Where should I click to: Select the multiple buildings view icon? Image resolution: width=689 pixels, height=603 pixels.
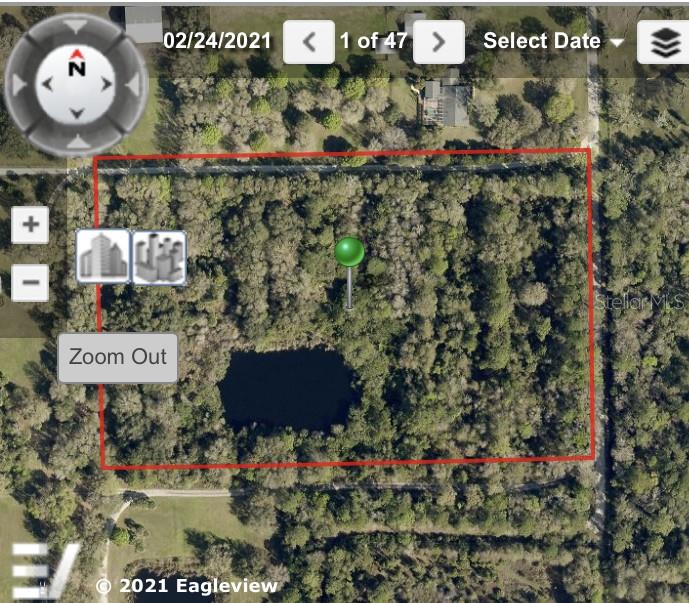(x=159, y=257)
